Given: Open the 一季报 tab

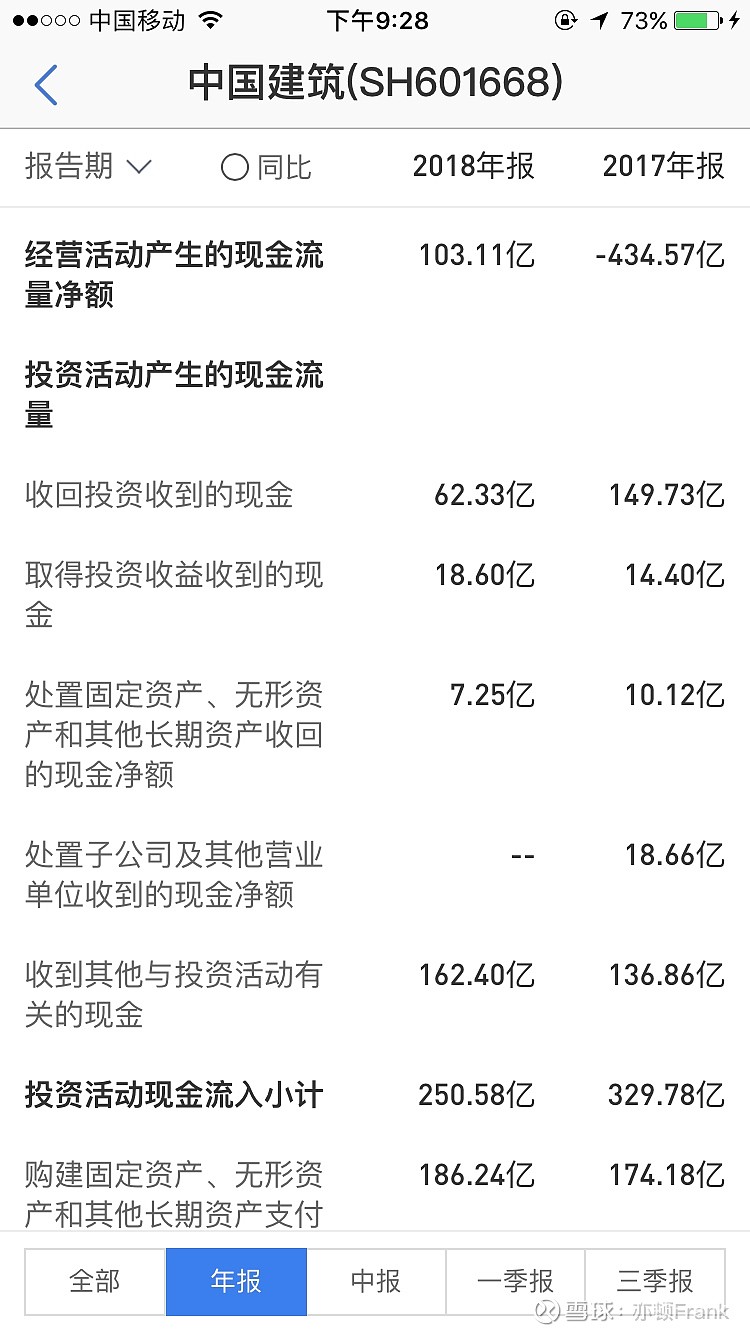Looking at the screenshot, I should [515, 1281].
